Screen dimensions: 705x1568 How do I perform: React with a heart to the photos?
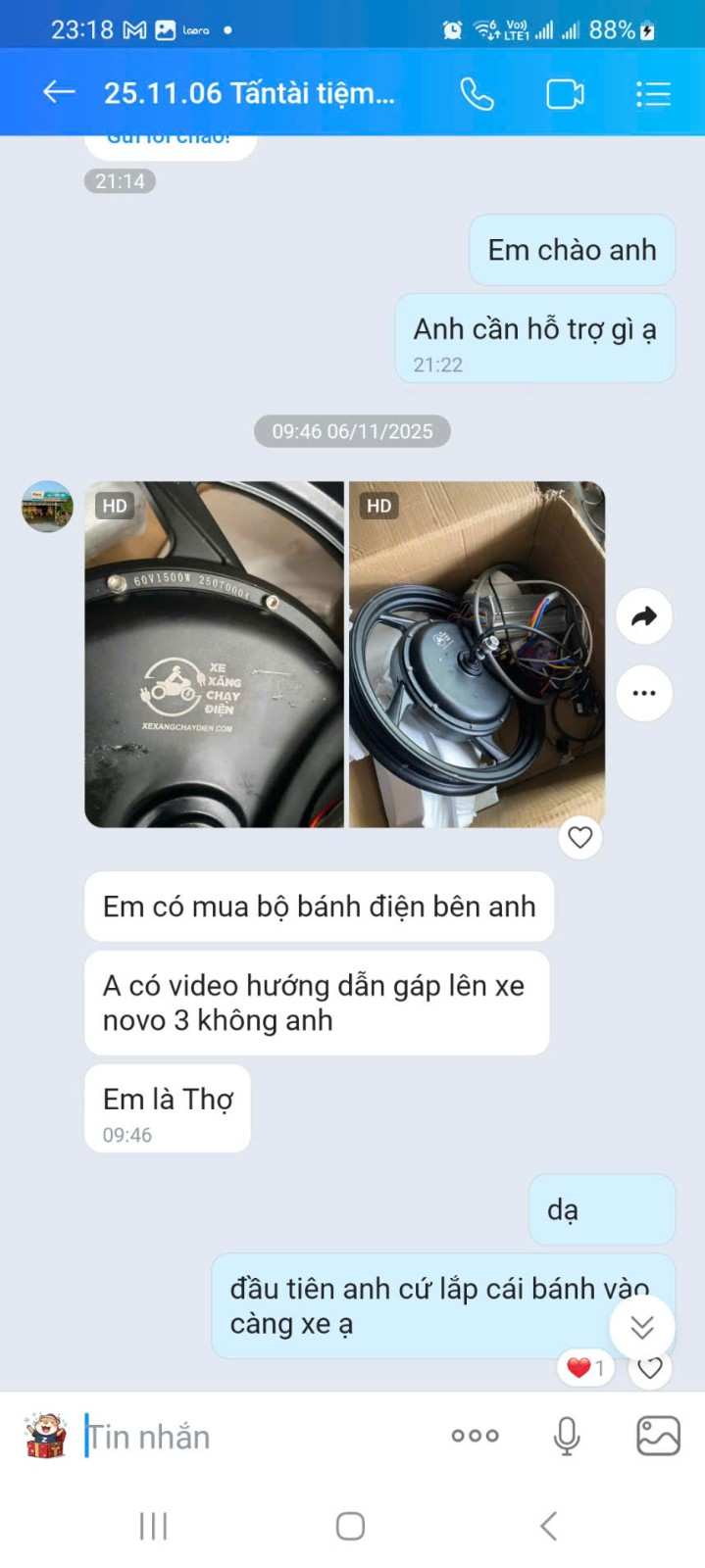580,838
